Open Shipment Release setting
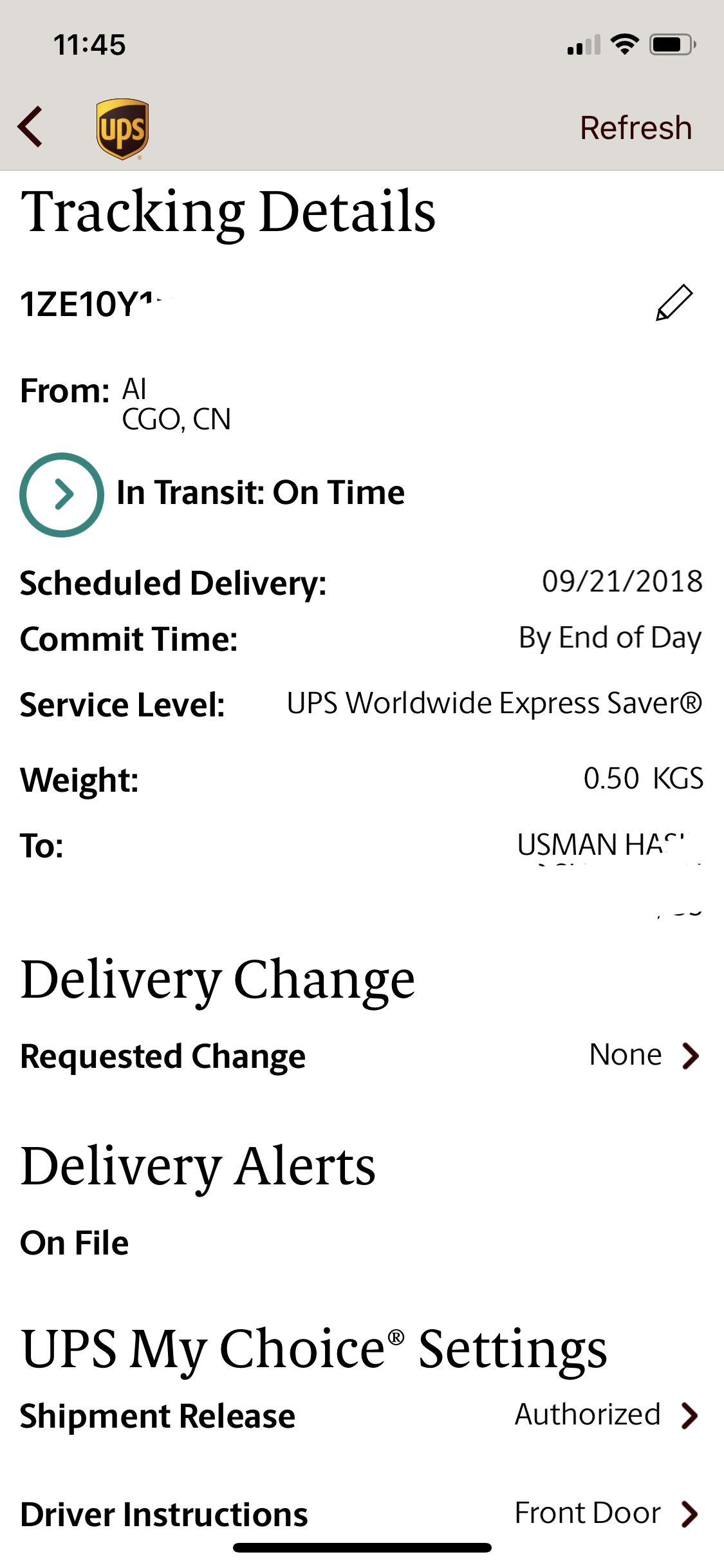Screen dimensions: 724x1568 pyautogui.click(x=362, y=1415)
